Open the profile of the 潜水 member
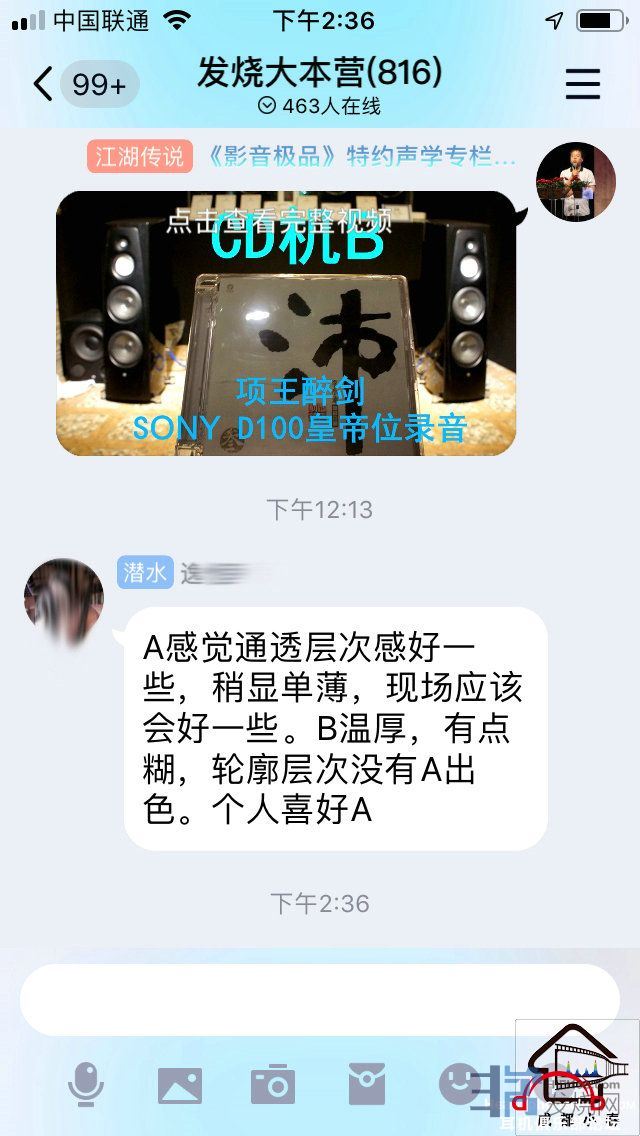This screenshot has height=1136, width=640. [64, 603]
